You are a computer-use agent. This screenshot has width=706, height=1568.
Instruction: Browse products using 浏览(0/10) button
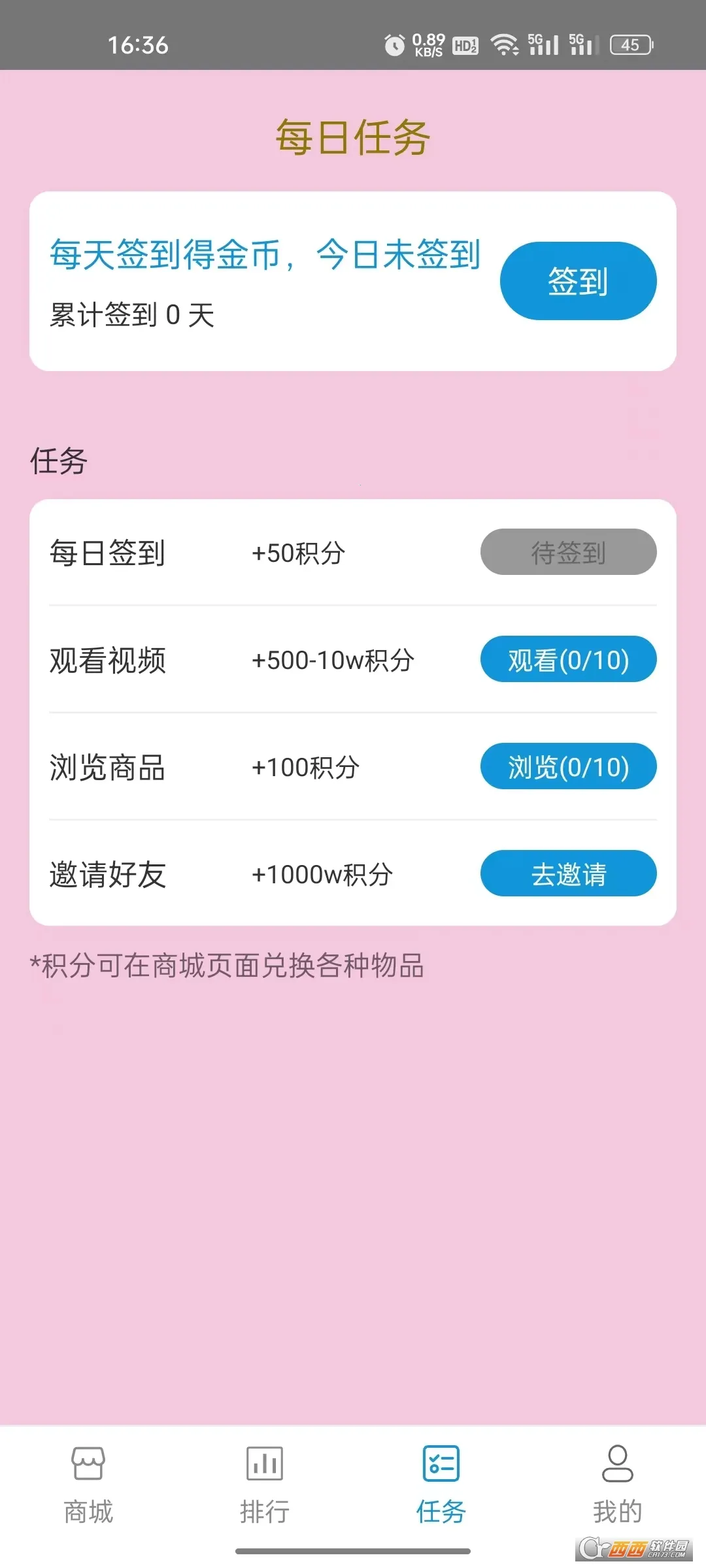[x=568, y=767]
